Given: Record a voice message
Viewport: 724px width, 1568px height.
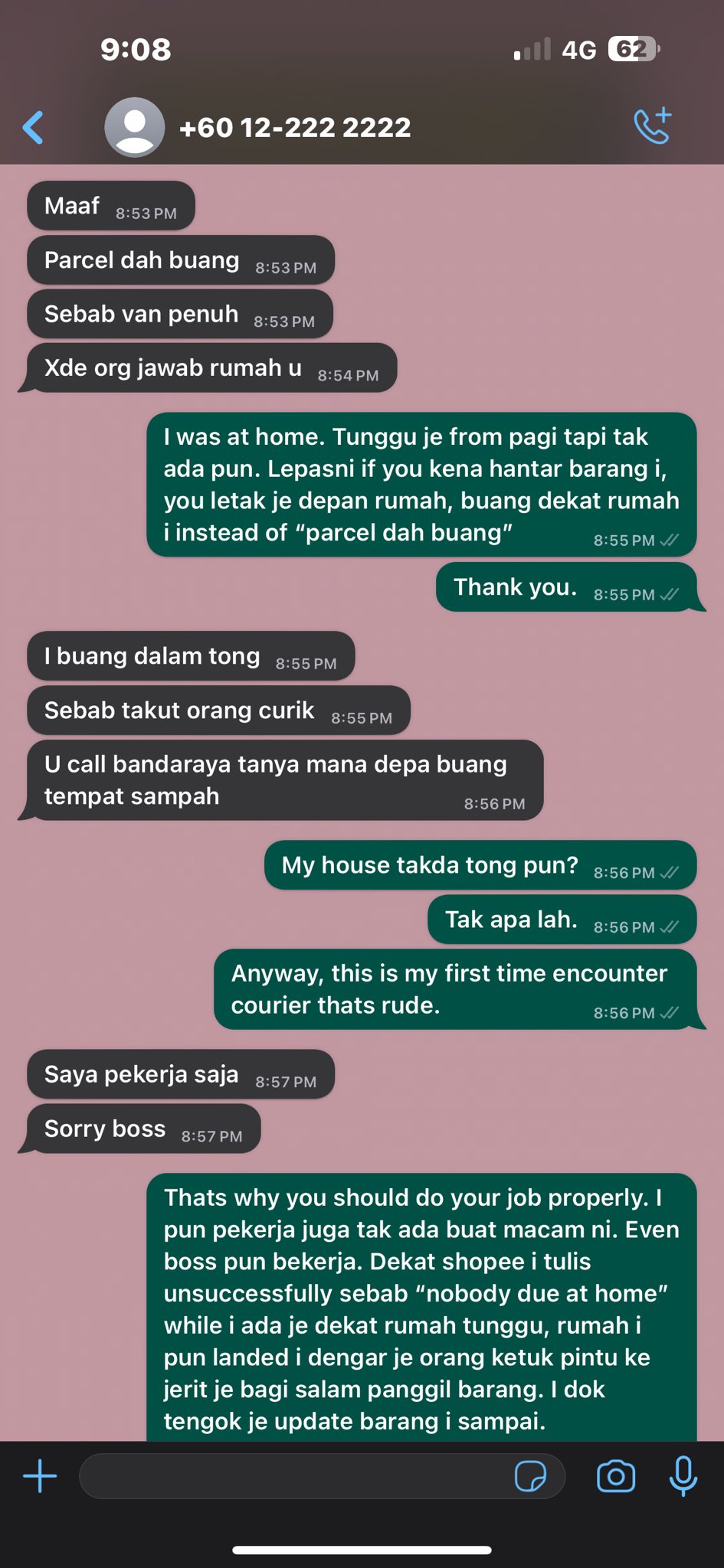Looking at the screenshot, I should point(683,1475).
